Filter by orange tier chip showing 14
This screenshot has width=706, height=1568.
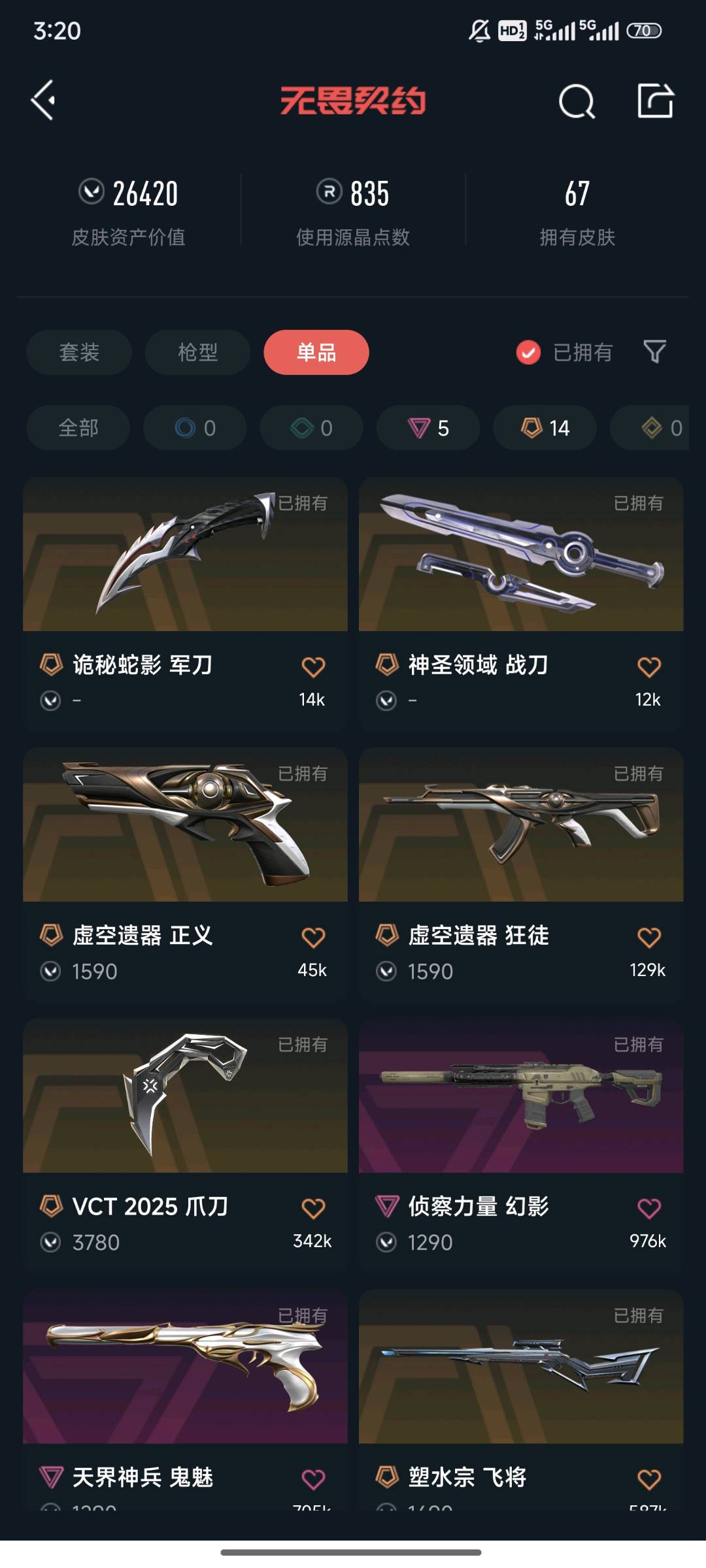(x=545, y=428)
